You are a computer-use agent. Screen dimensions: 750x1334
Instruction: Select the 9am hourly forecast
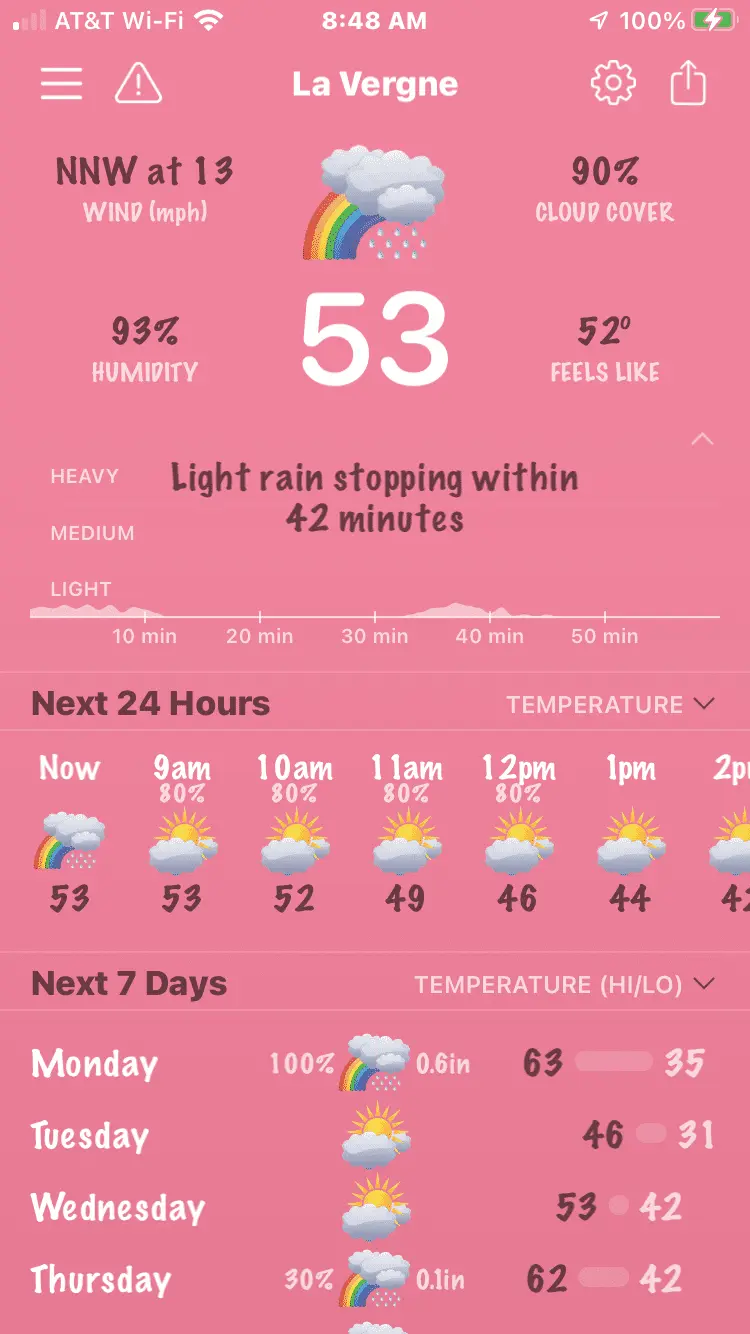click(182, 835)
